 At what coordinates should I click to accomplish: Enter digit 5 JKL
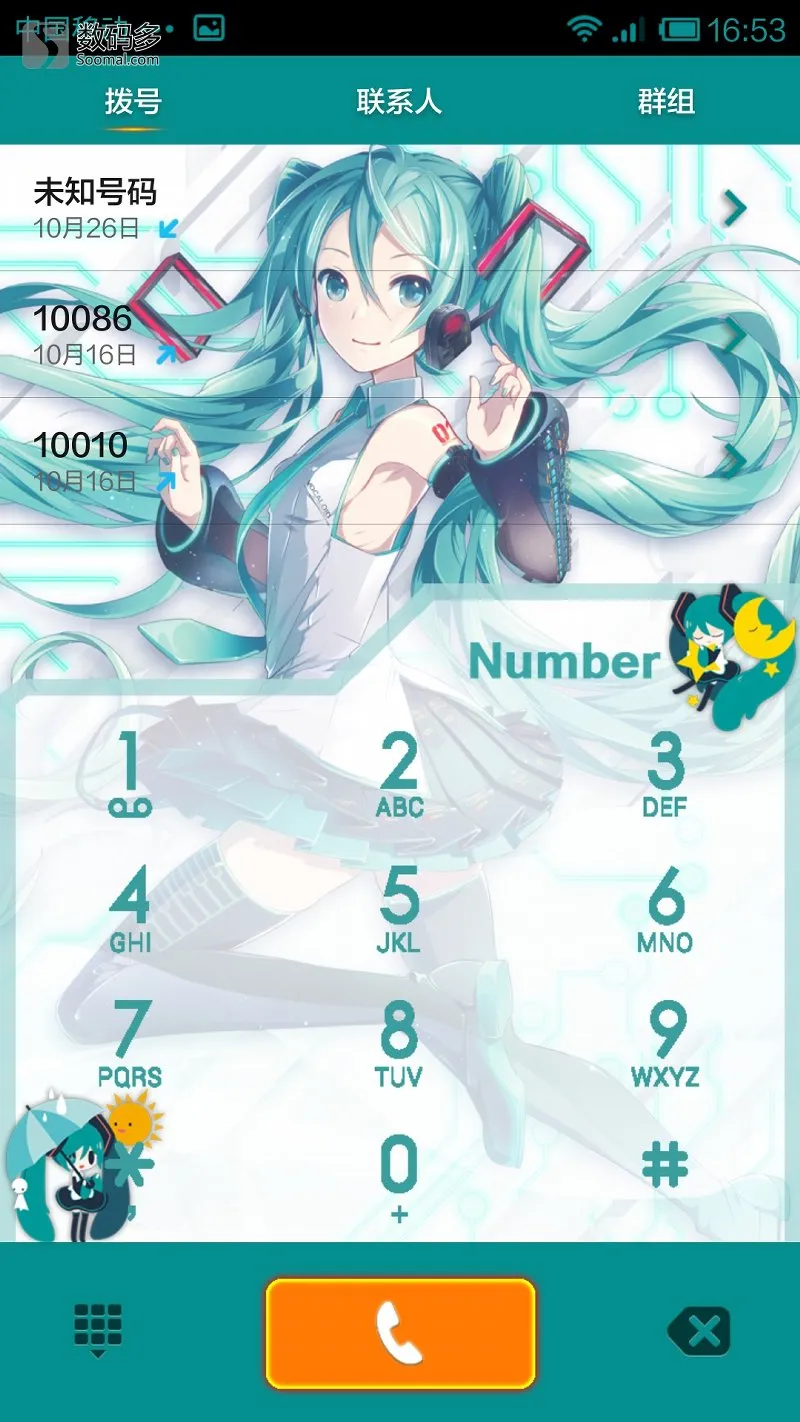click(x=399, y=908)
